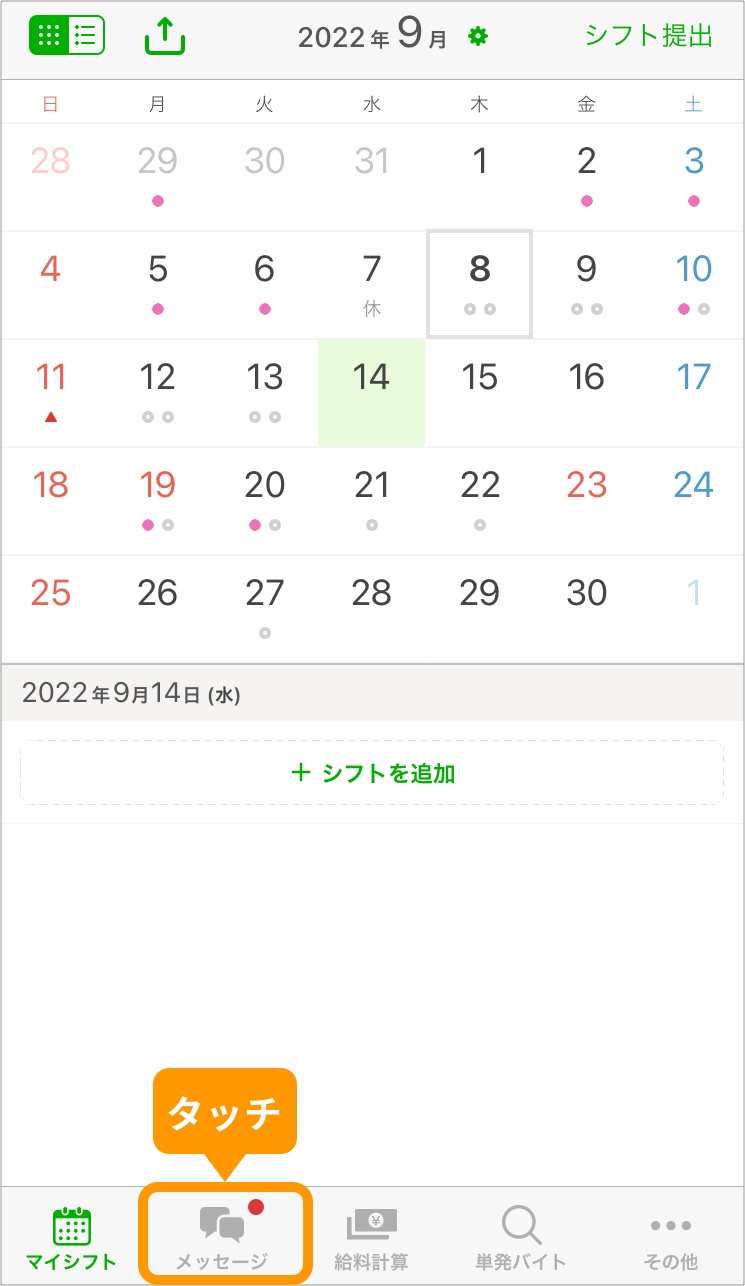This screenshot has width=745, height=1286.
Task: Choose September 11 on the calendar
Action: (51, 392)
